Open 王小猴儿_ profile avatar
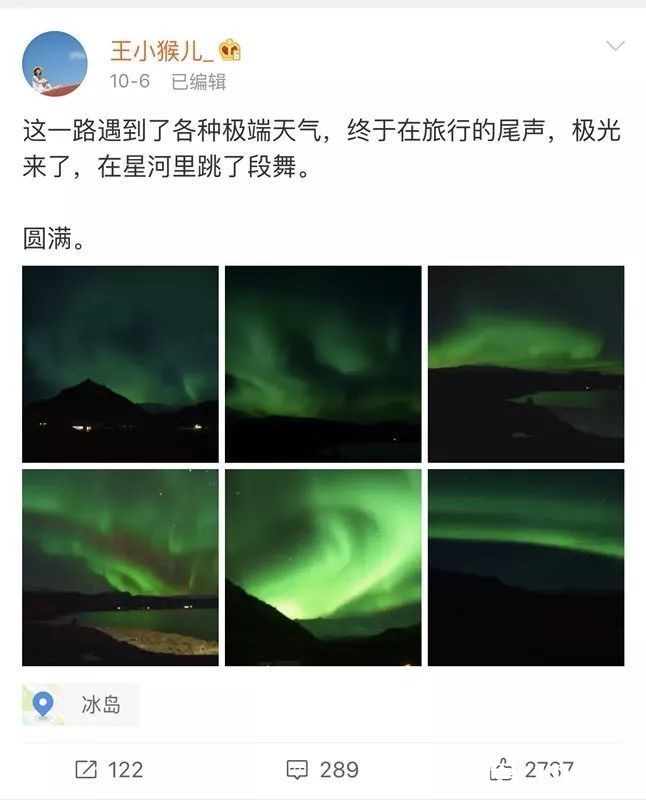 tap(55, 64)
